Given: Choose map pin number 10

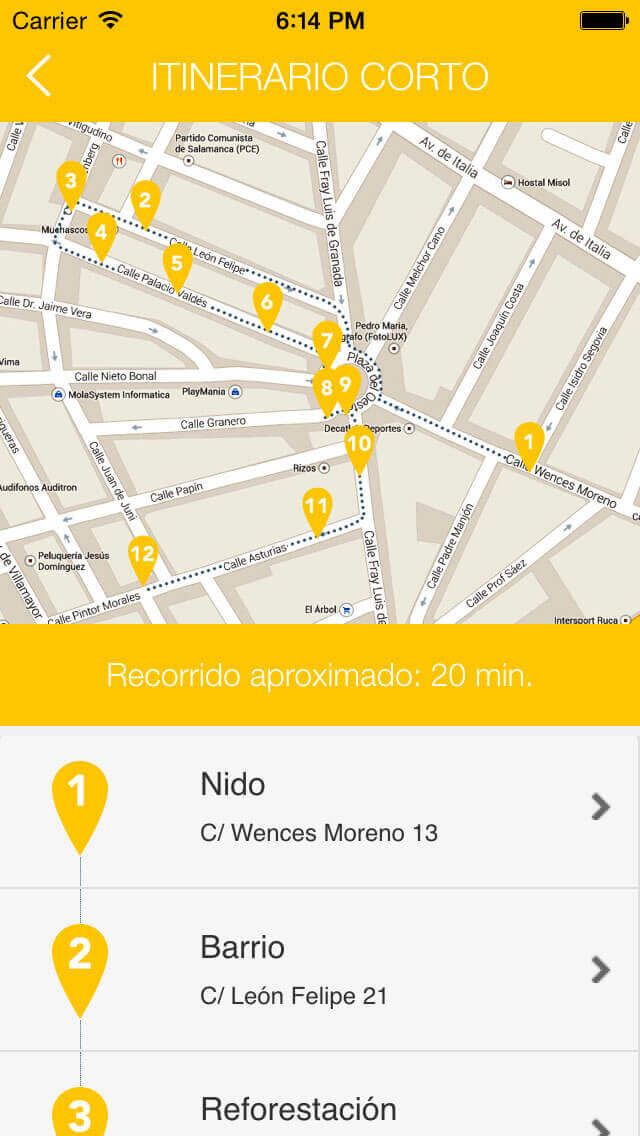Looking at the screenshot, I should click(x=358, y=444).
